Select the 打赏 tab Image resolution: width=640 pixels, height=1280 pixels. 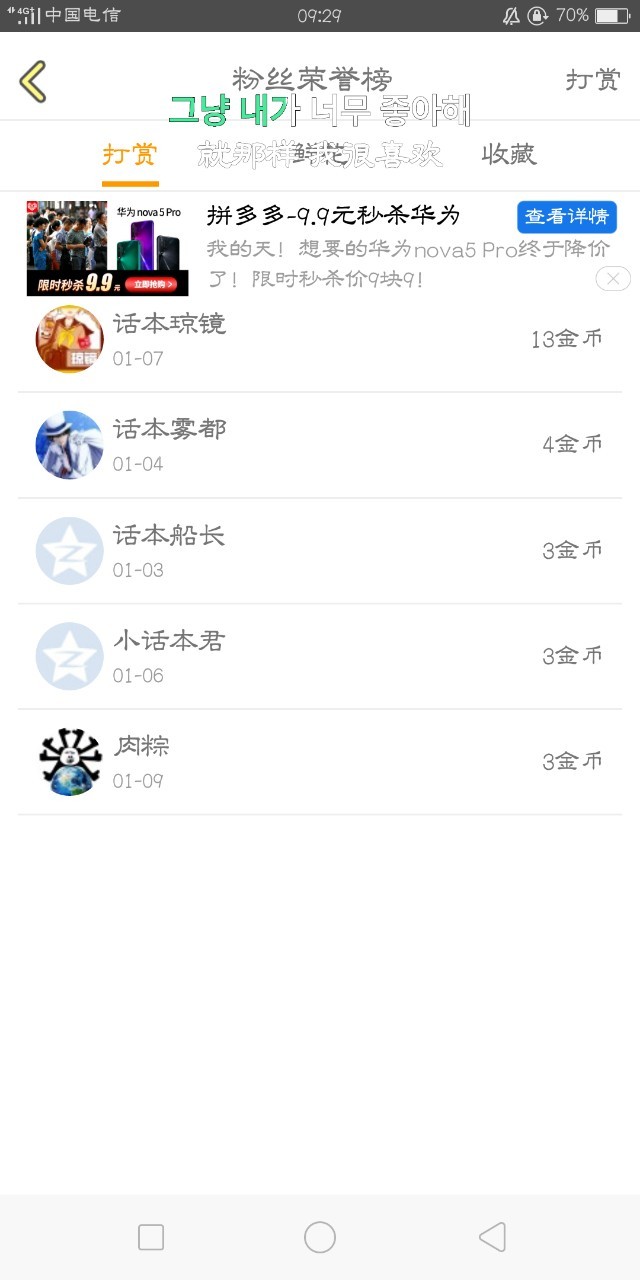click(x=130, y=155)
